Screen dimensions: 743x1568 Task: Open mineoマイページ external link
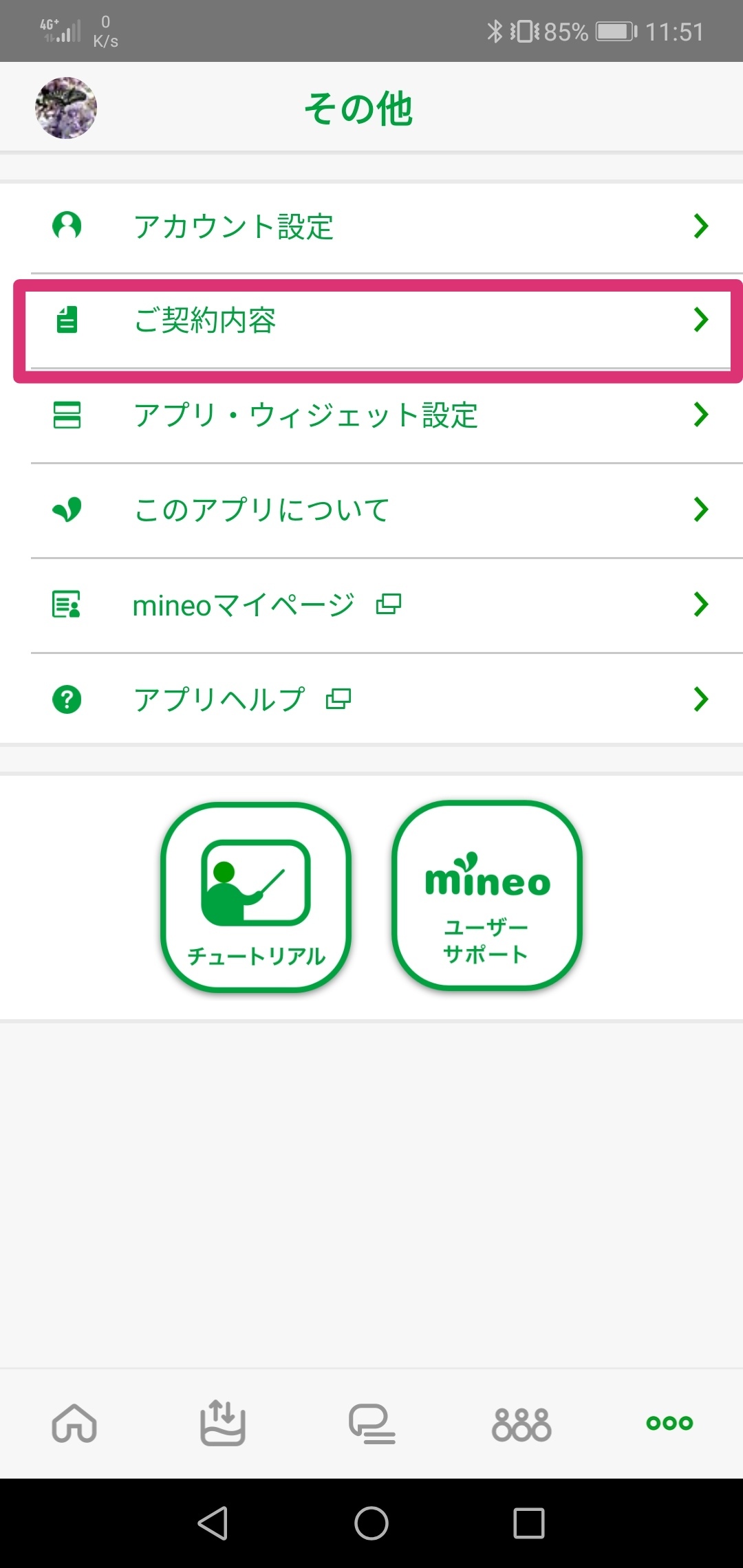coord(371,605)
